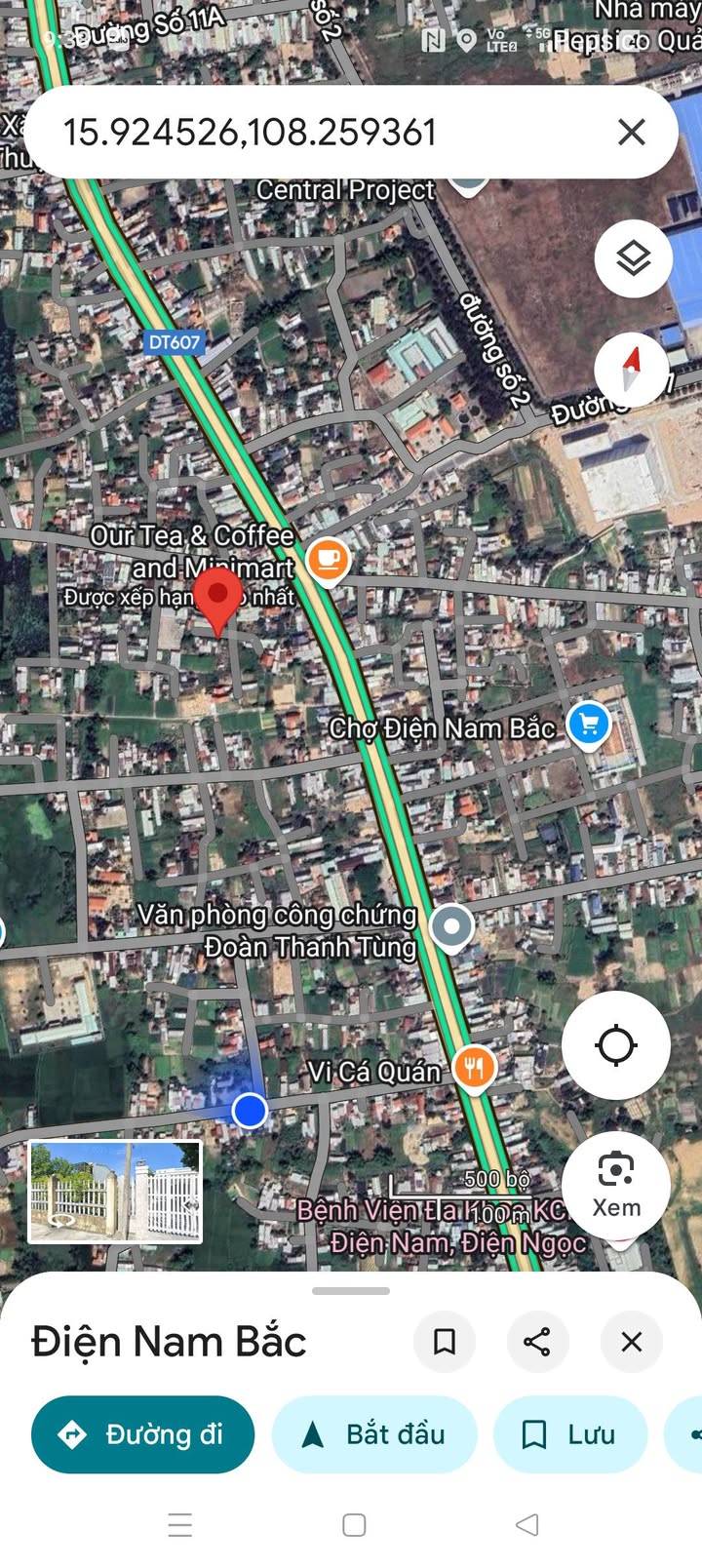702x1568 pixels.
Task: Open the Street View photo thumbnail
Action: point(115,1192)
